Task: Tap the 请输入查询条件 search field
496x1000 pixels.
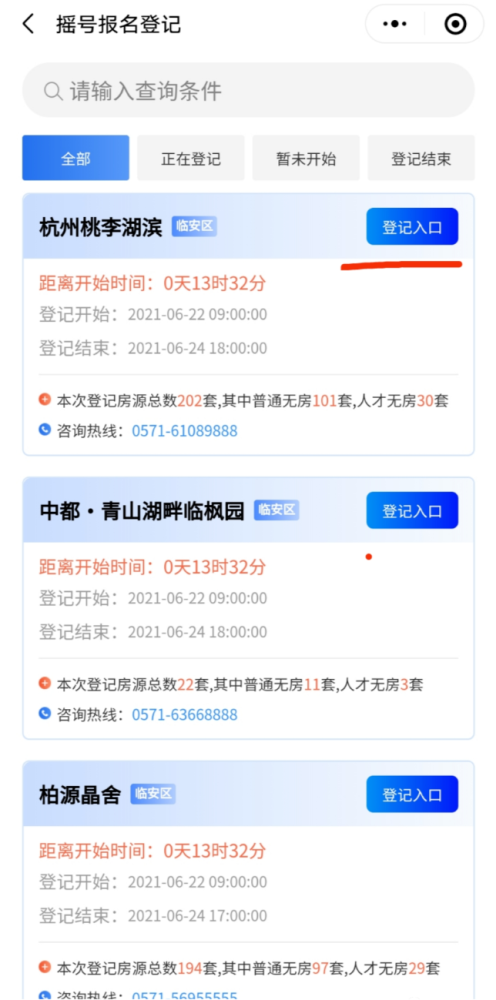Action: point(248,90)
